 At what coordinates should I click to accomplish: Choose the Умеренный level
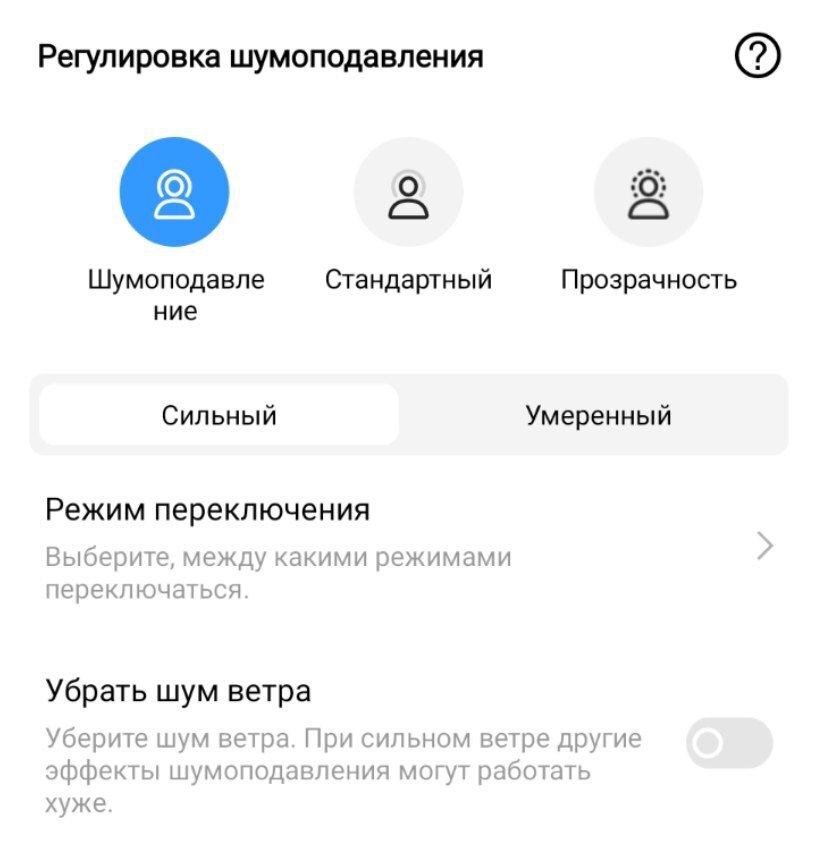[598, 415]
